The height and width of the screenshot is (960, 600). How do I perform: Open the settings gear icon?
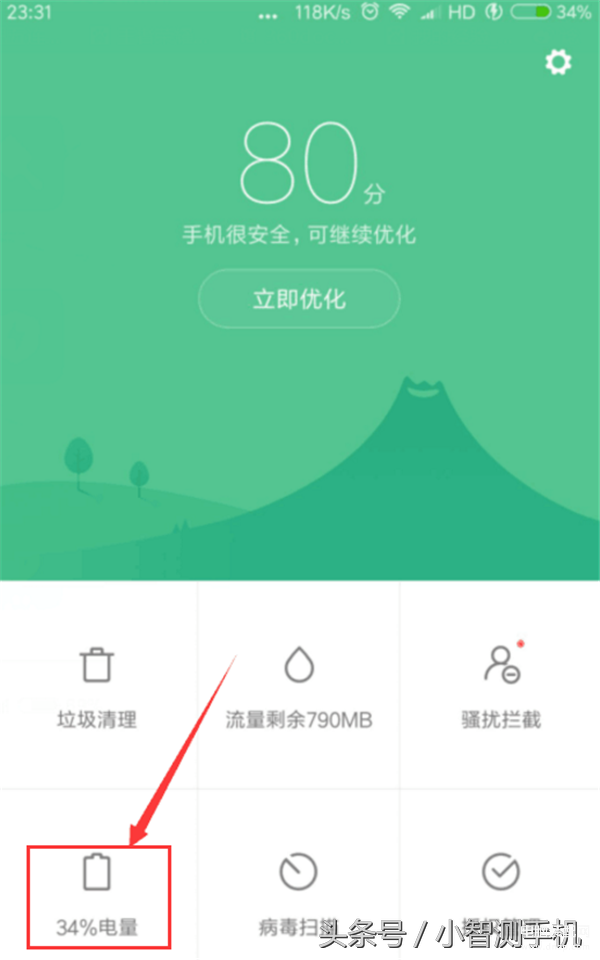(558, 63)
